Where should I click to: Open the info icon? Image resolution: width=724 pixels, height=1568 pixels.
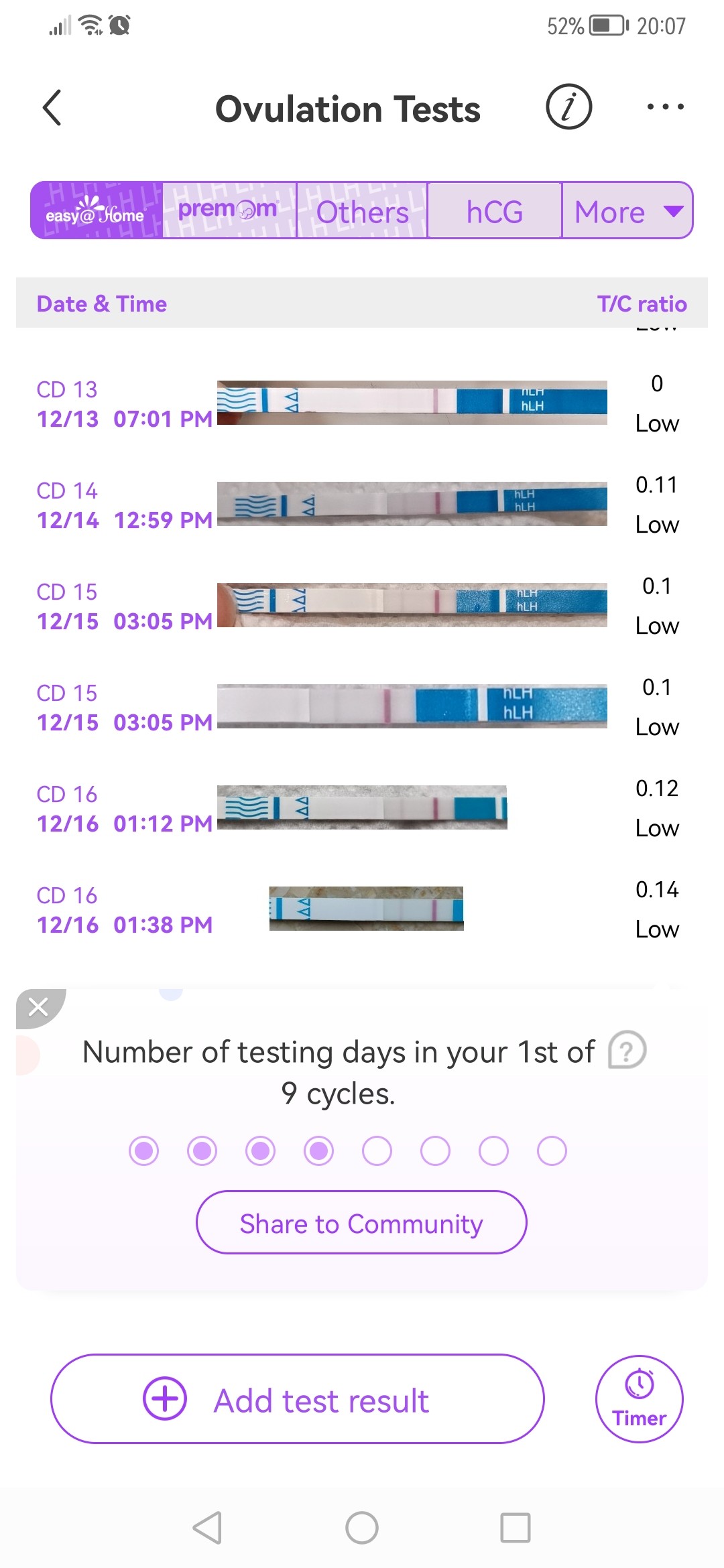(568, 107)
